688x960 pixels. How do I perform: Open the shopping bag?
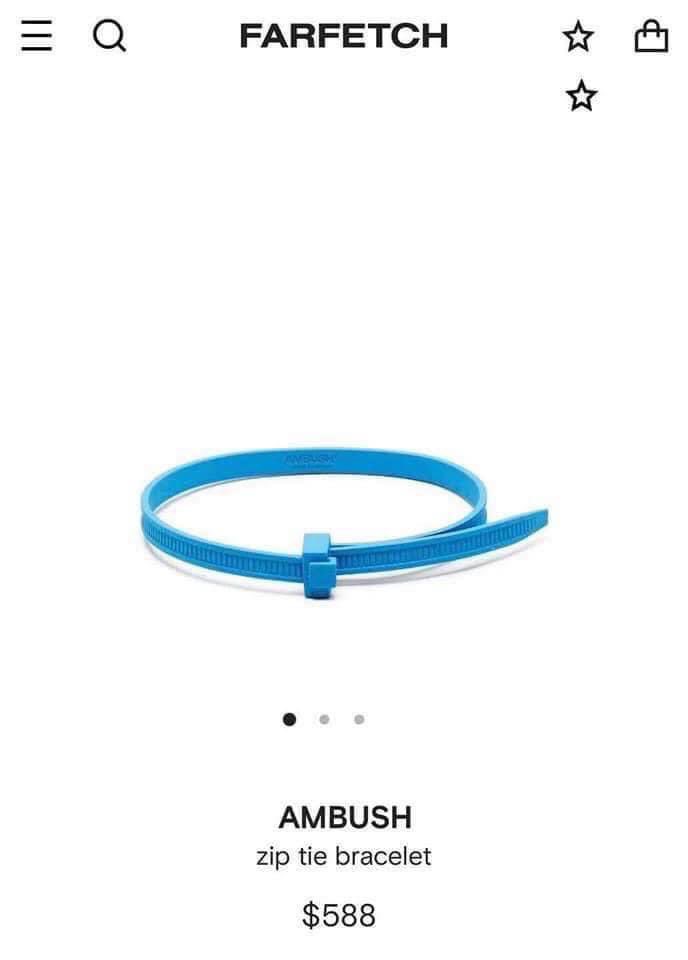tap(651, 36)
